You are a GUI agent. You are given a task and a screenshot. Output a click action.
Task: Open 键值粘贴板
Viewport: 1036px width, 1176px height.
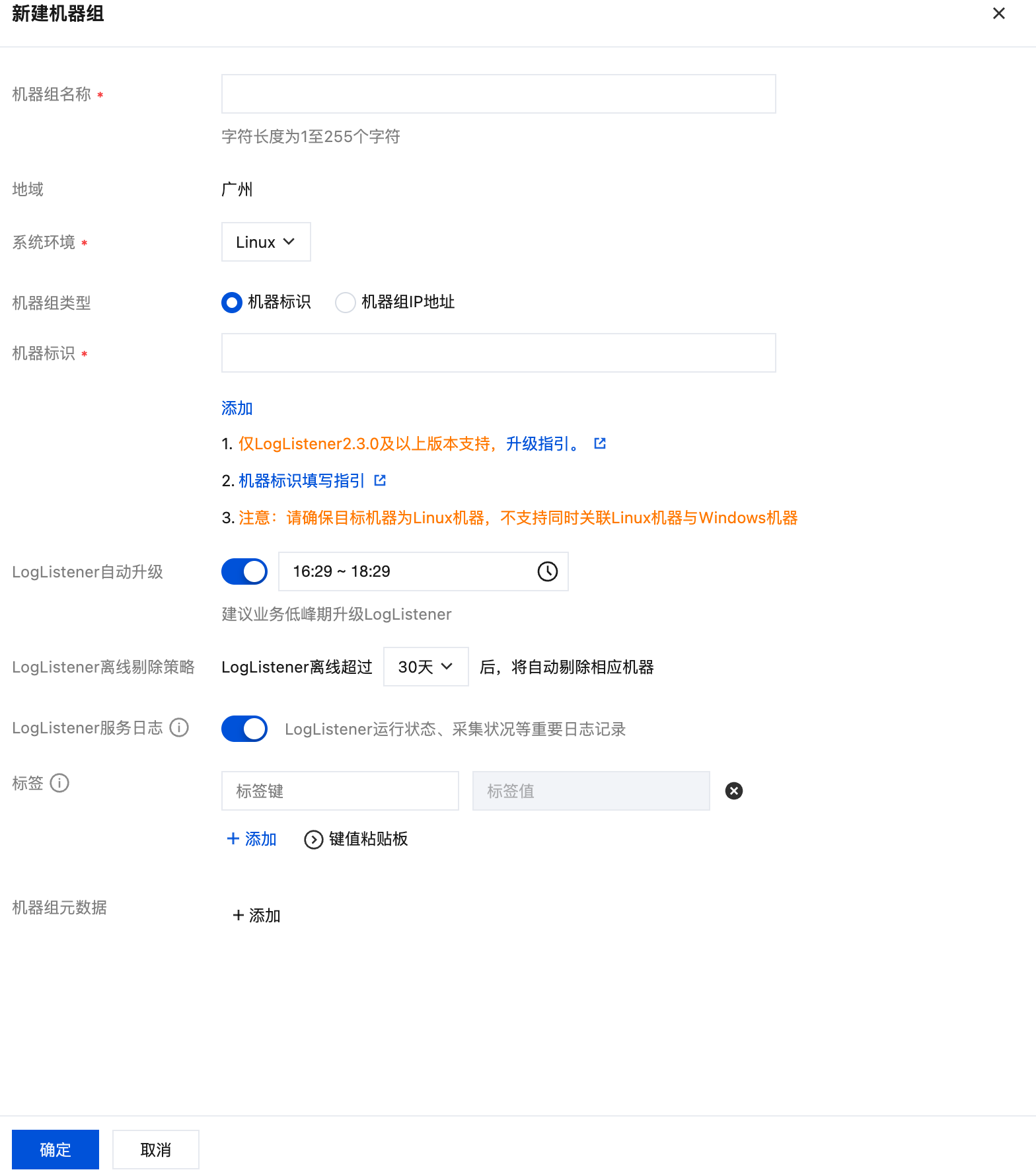coord(356,839)
